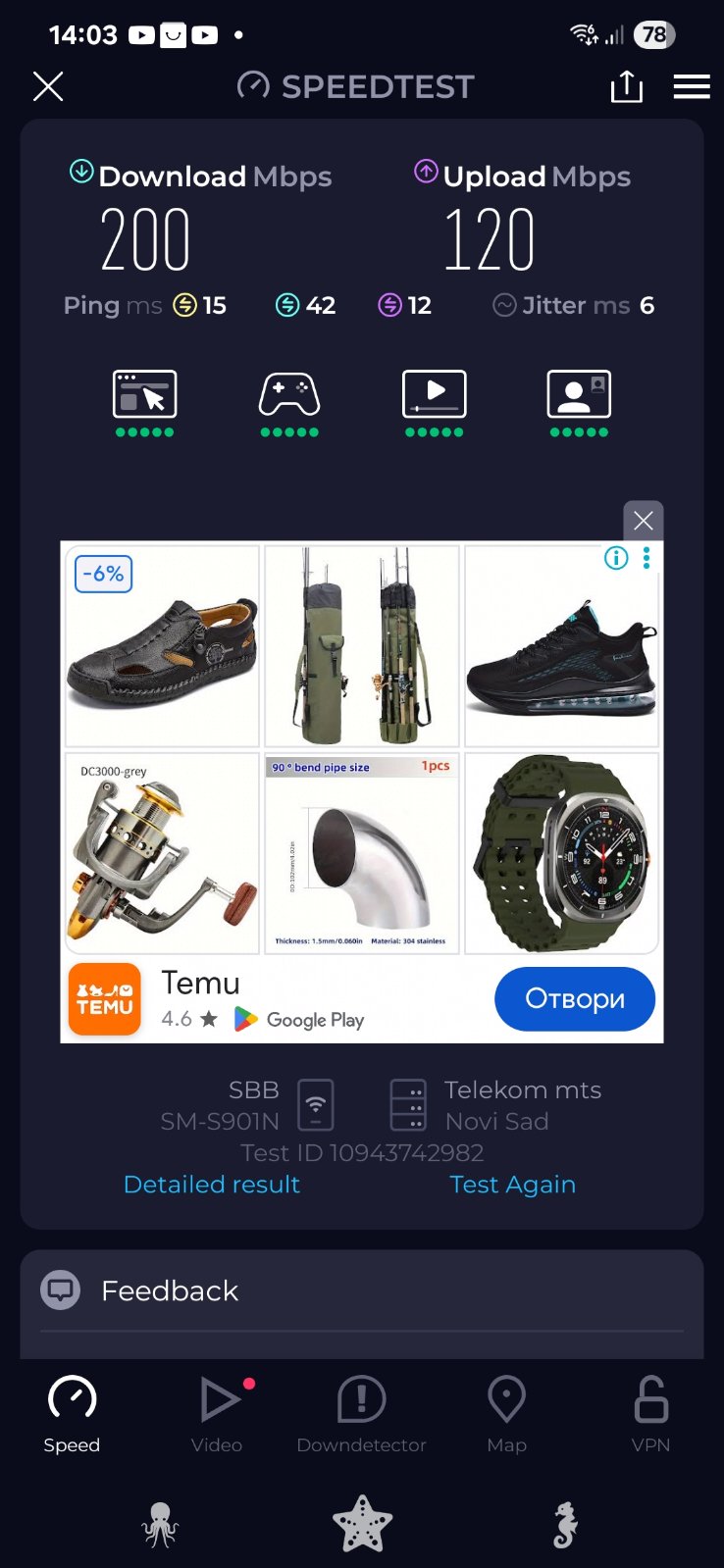Tap the video streaming quality icon

tap(434, 394)
